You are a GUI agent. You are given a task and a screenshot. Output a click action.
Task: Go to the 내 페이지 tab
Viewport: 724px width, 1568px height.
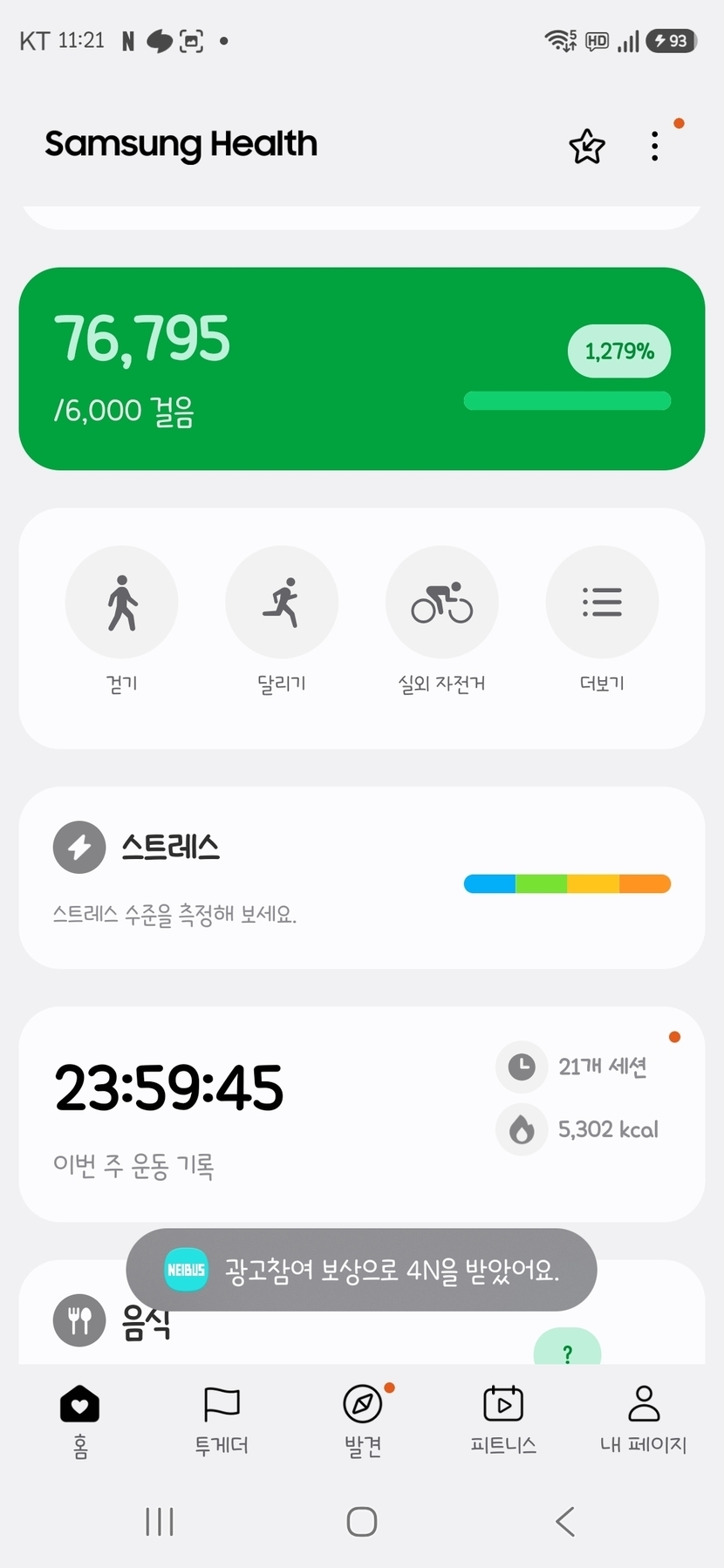coord(644,1420)
